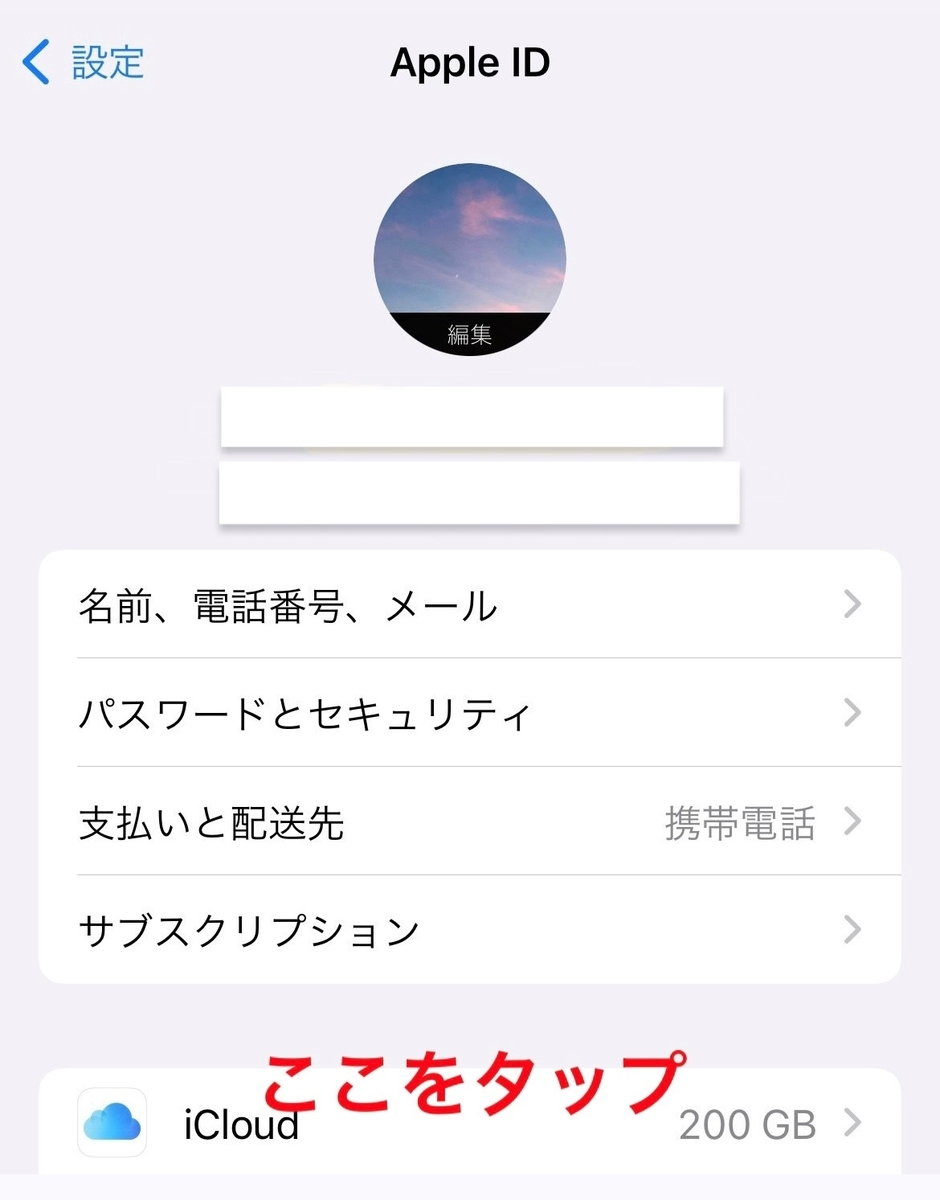The width and height of the screenshot is (940, 1200).
Task: Open パスワードとセキュリティ settings
Action: pos(470,713)
